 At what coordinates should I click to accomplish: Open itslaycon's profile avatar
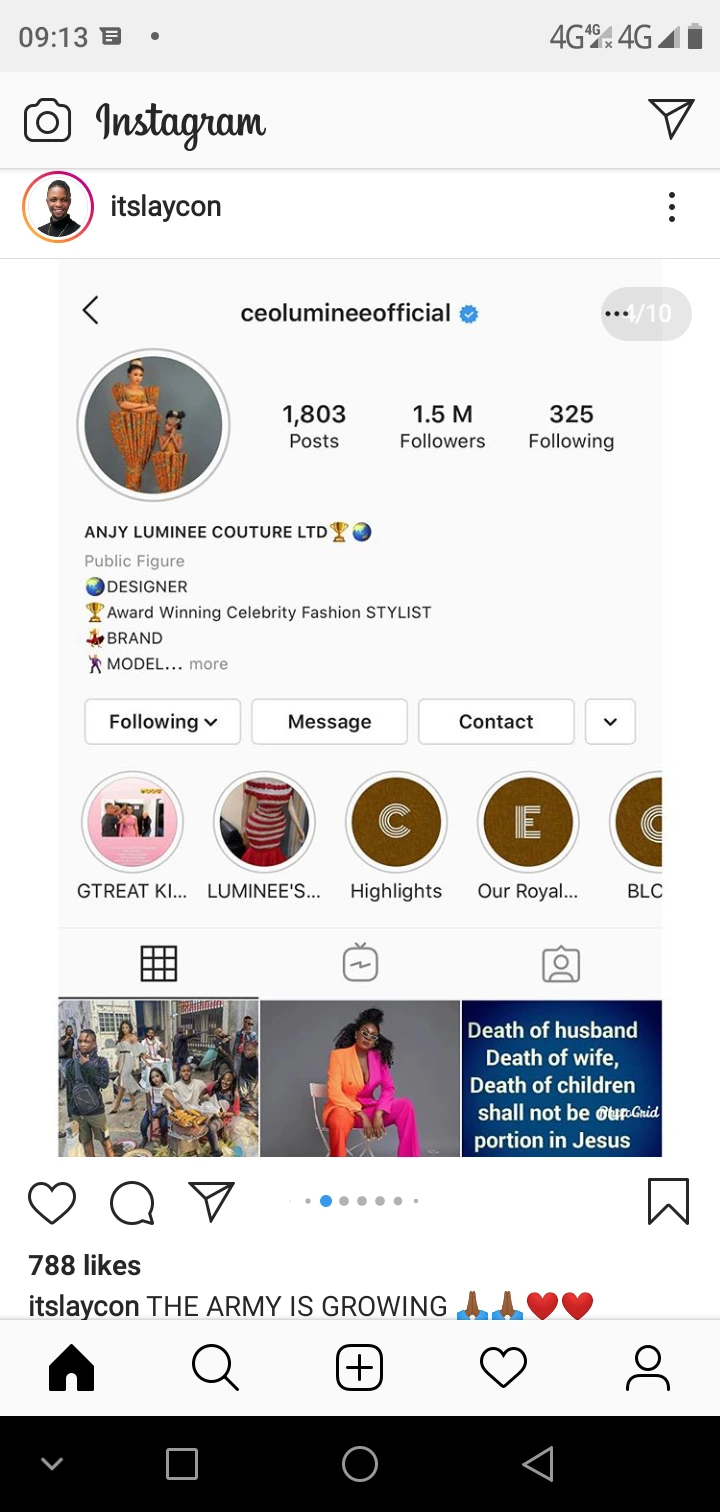58,207
